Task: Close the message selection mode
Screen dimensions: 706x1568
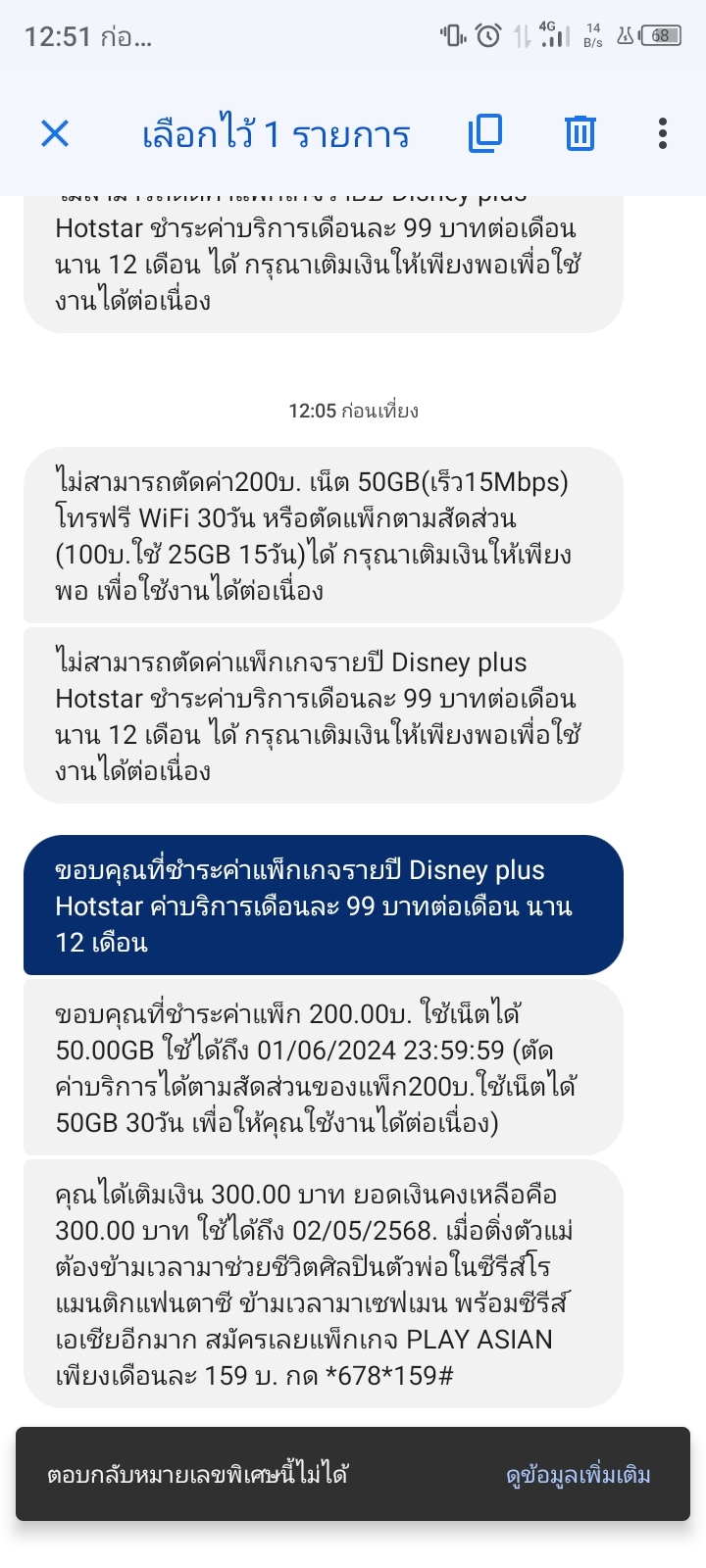Action: pyautogui.click(x=55, y=133)
